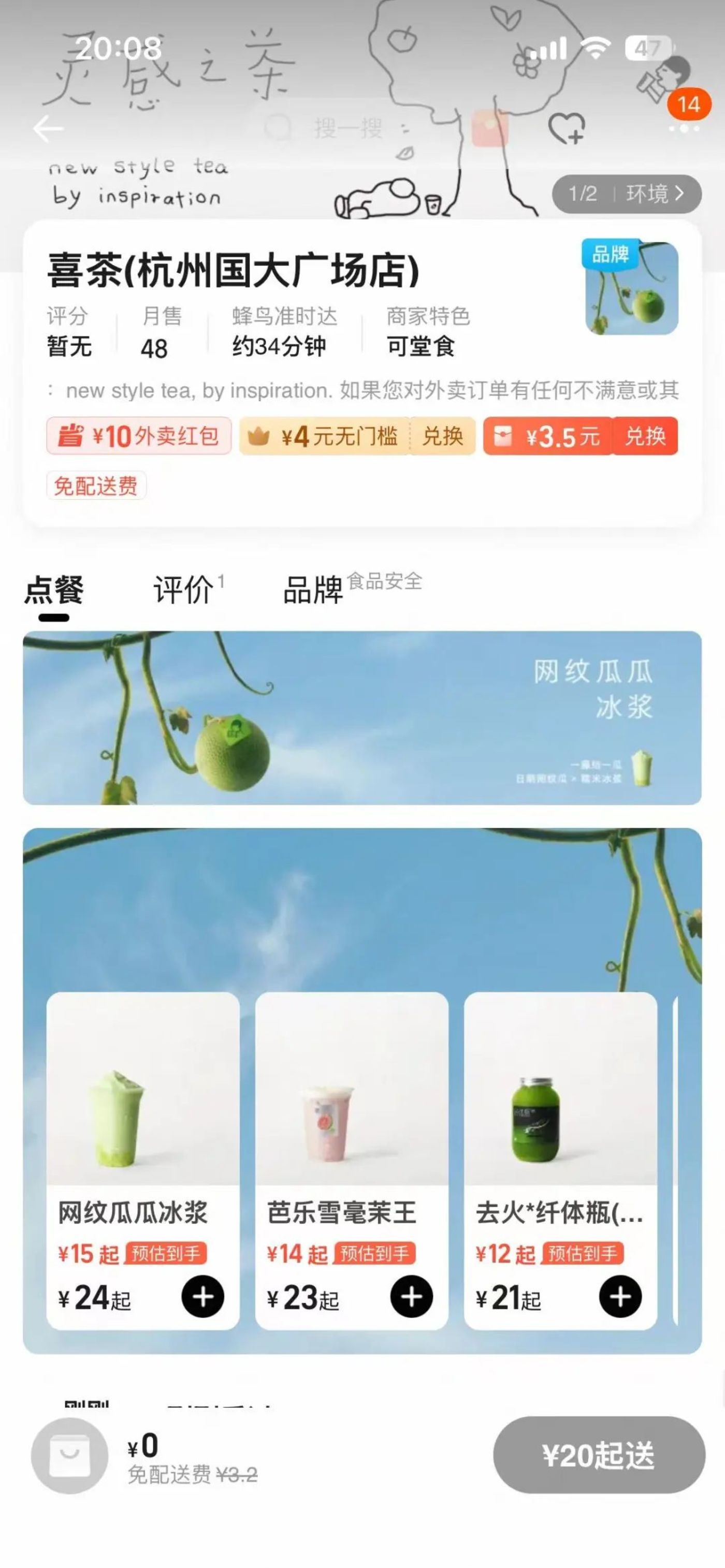This screenshot has width=725, height=1568.
Task: Select the 点餐 tab
Action: [x=53, y=589]
